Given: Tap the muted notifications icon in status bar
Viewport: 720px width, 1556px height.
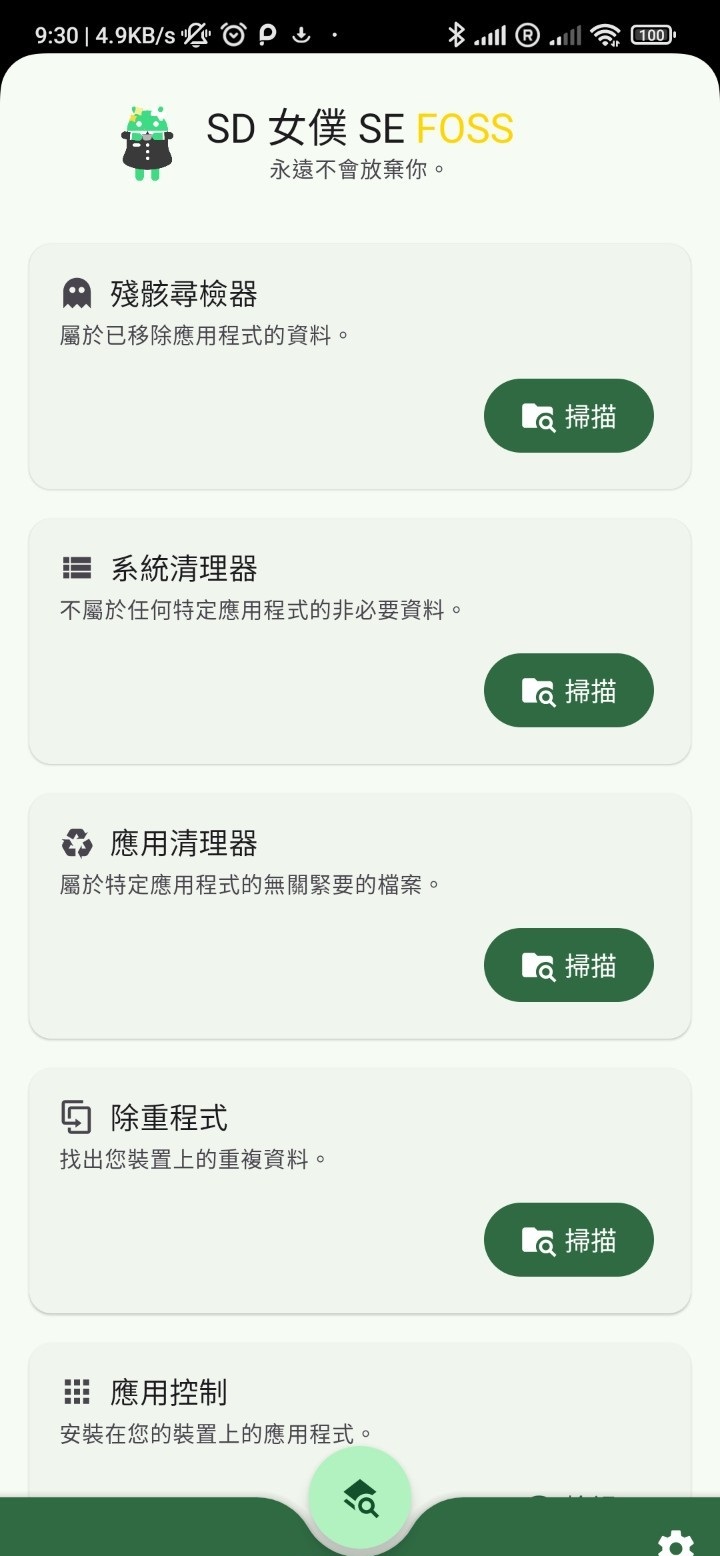Looking at the screenshot, I should pyautogui.click(x=196, y=34).
